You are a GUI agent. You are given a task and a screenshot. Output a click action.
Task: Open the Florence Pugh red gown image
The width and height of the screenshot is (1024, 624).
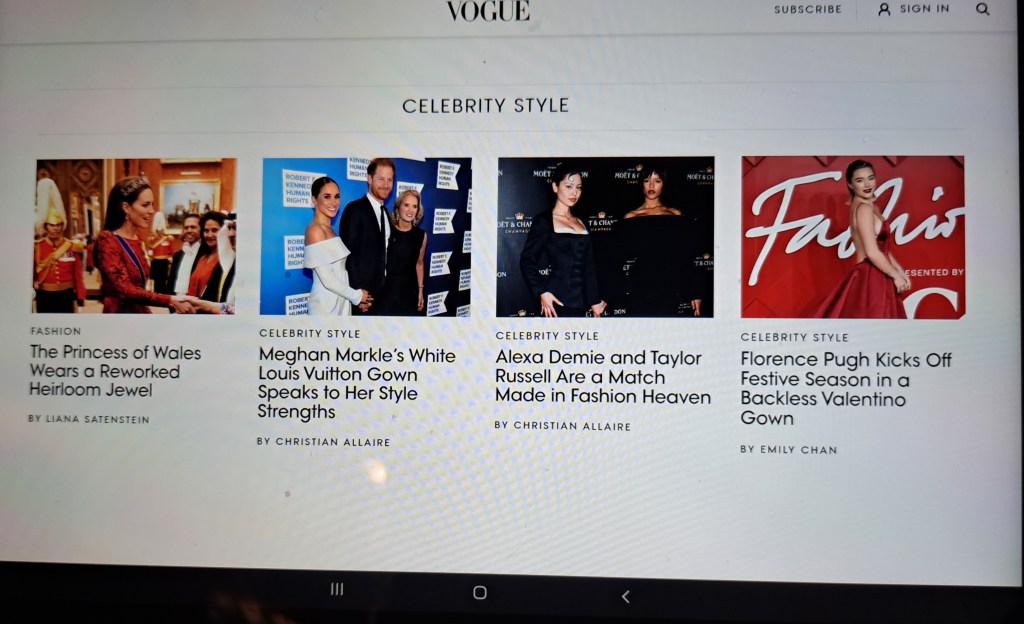(852, 237)
